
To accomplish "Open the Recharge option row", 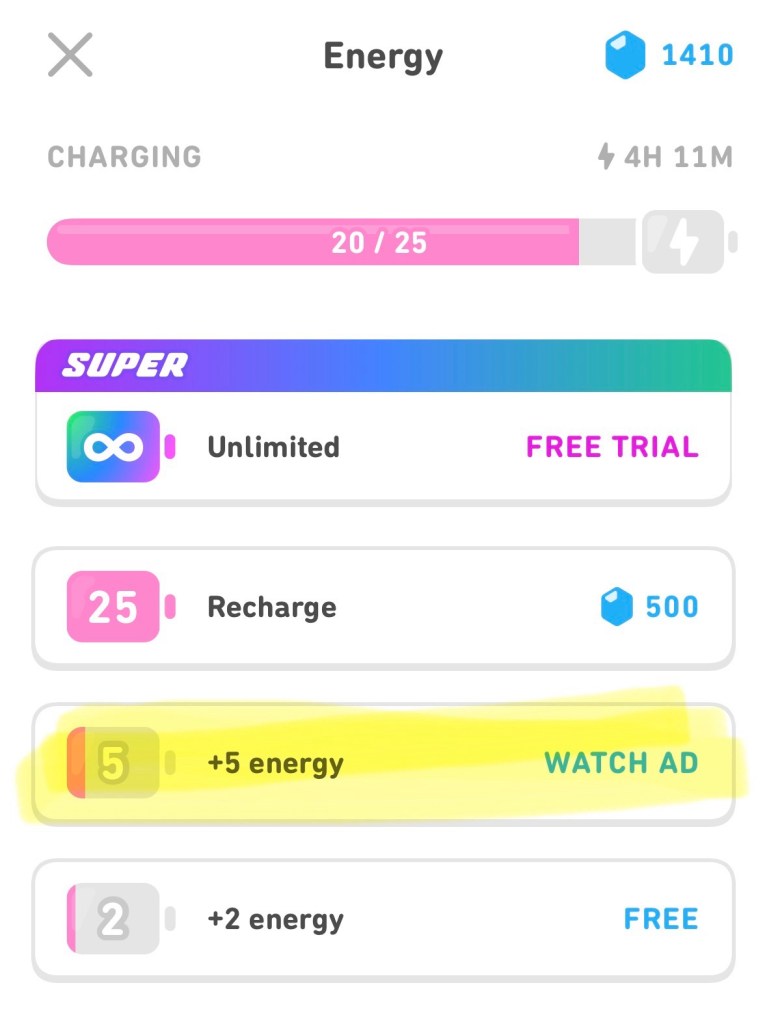I will pyautogui.click(x=383, y=607).
